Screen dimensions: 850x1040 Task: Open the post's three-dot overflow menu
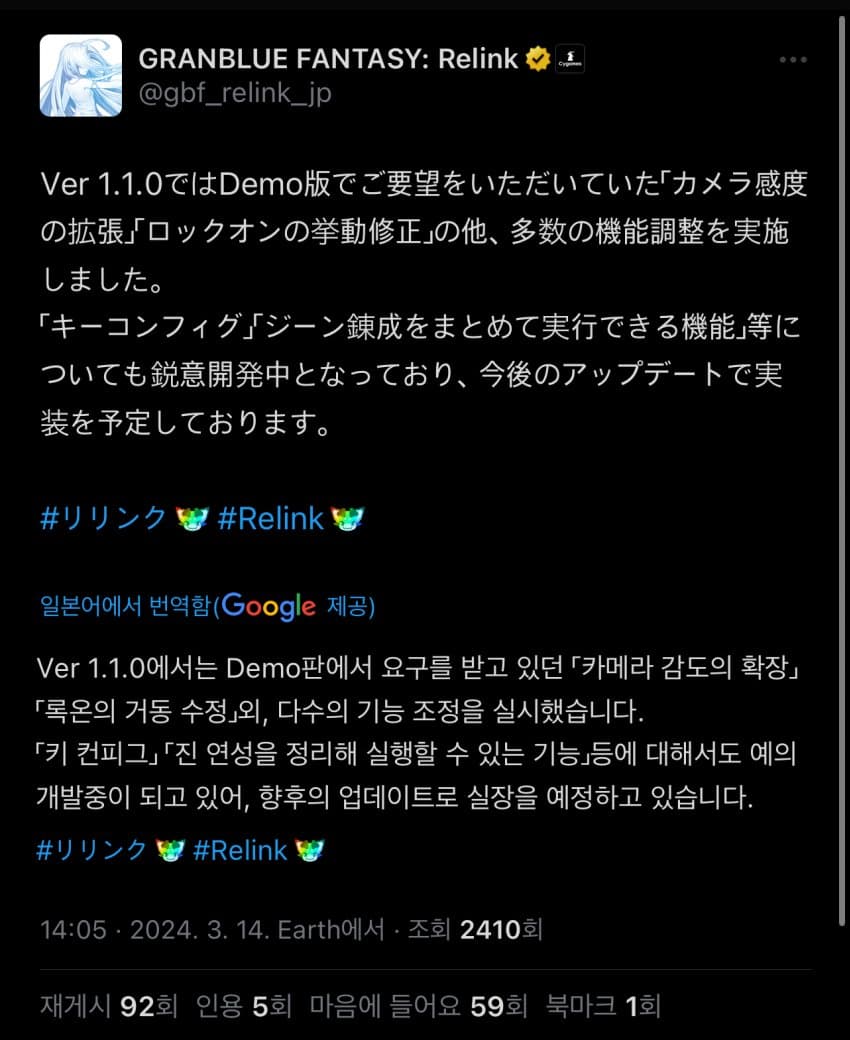(x=793, y=60)
